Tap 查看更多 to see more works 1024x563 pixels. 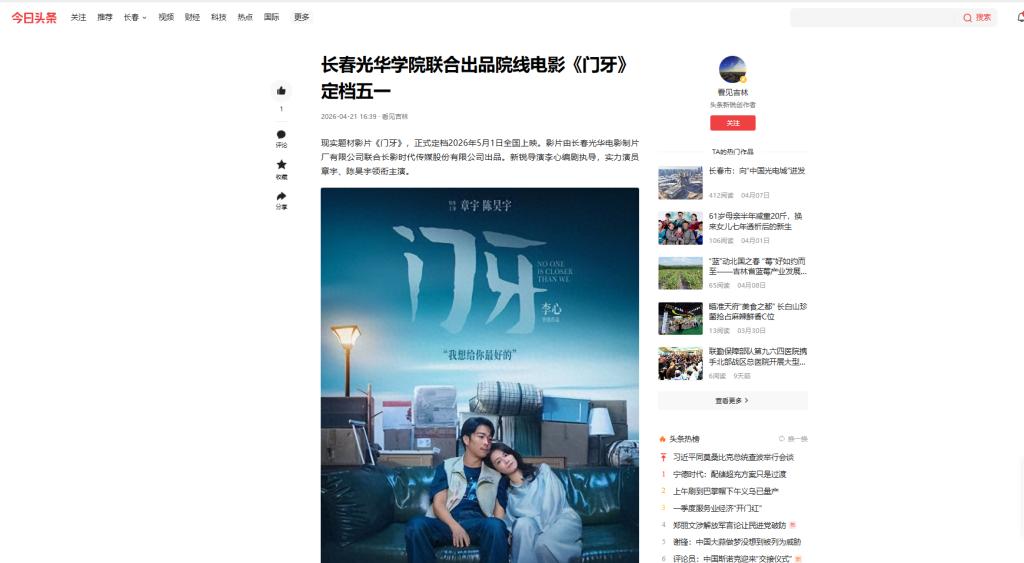732,400
